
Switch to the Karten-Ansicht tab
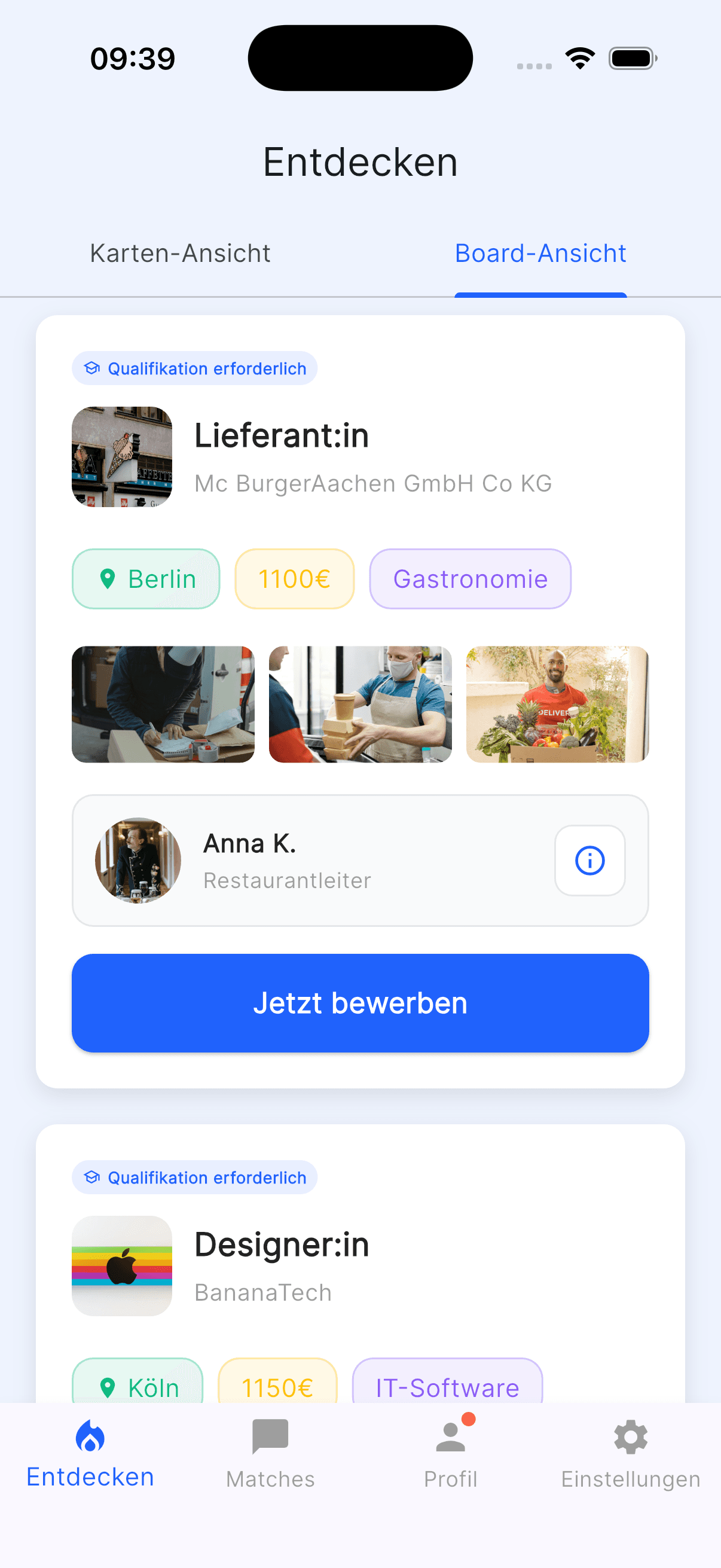[180, 252]
